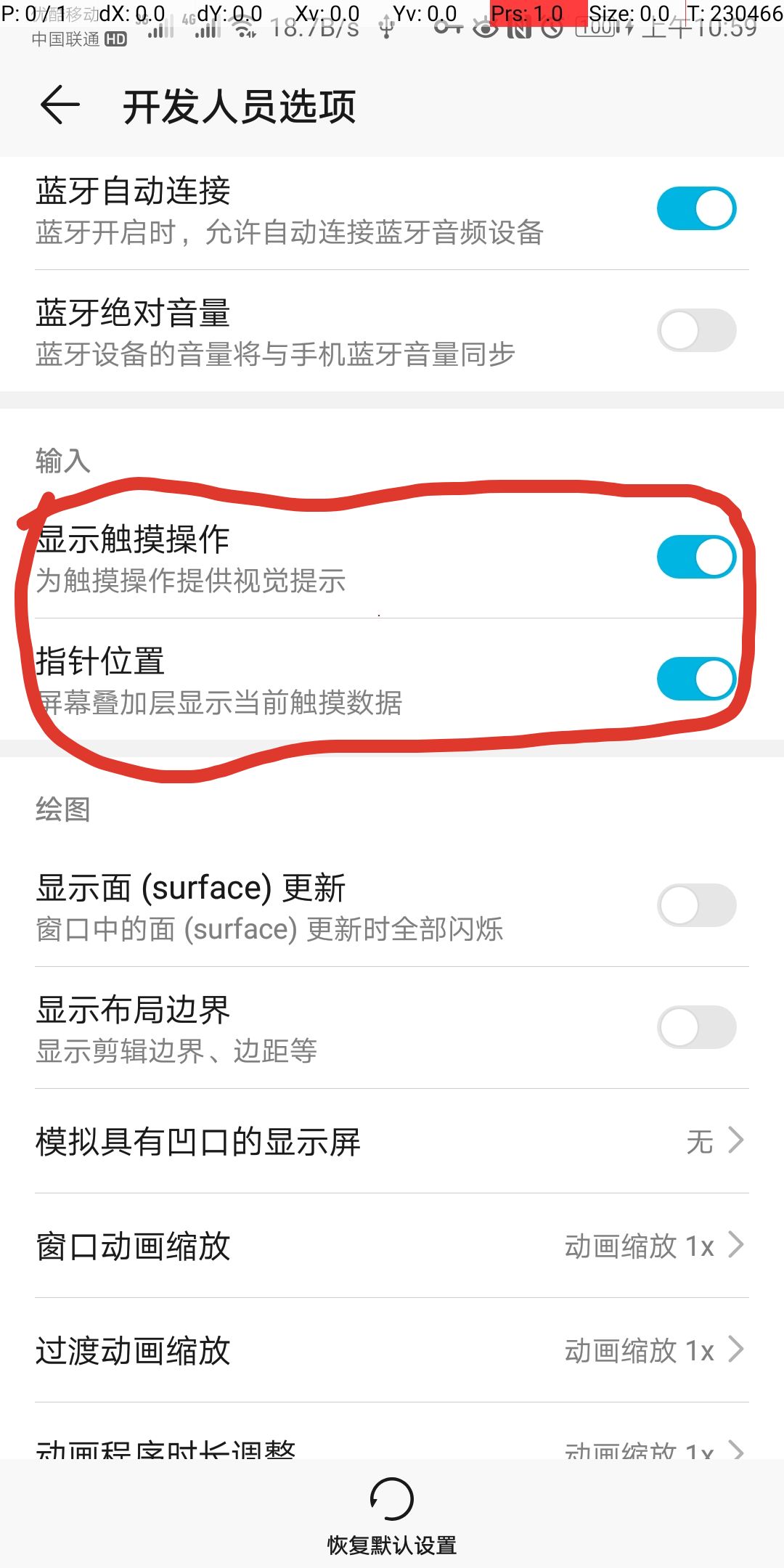
Task: Turn off 指针位置 switch
Action: coord(696,679)
